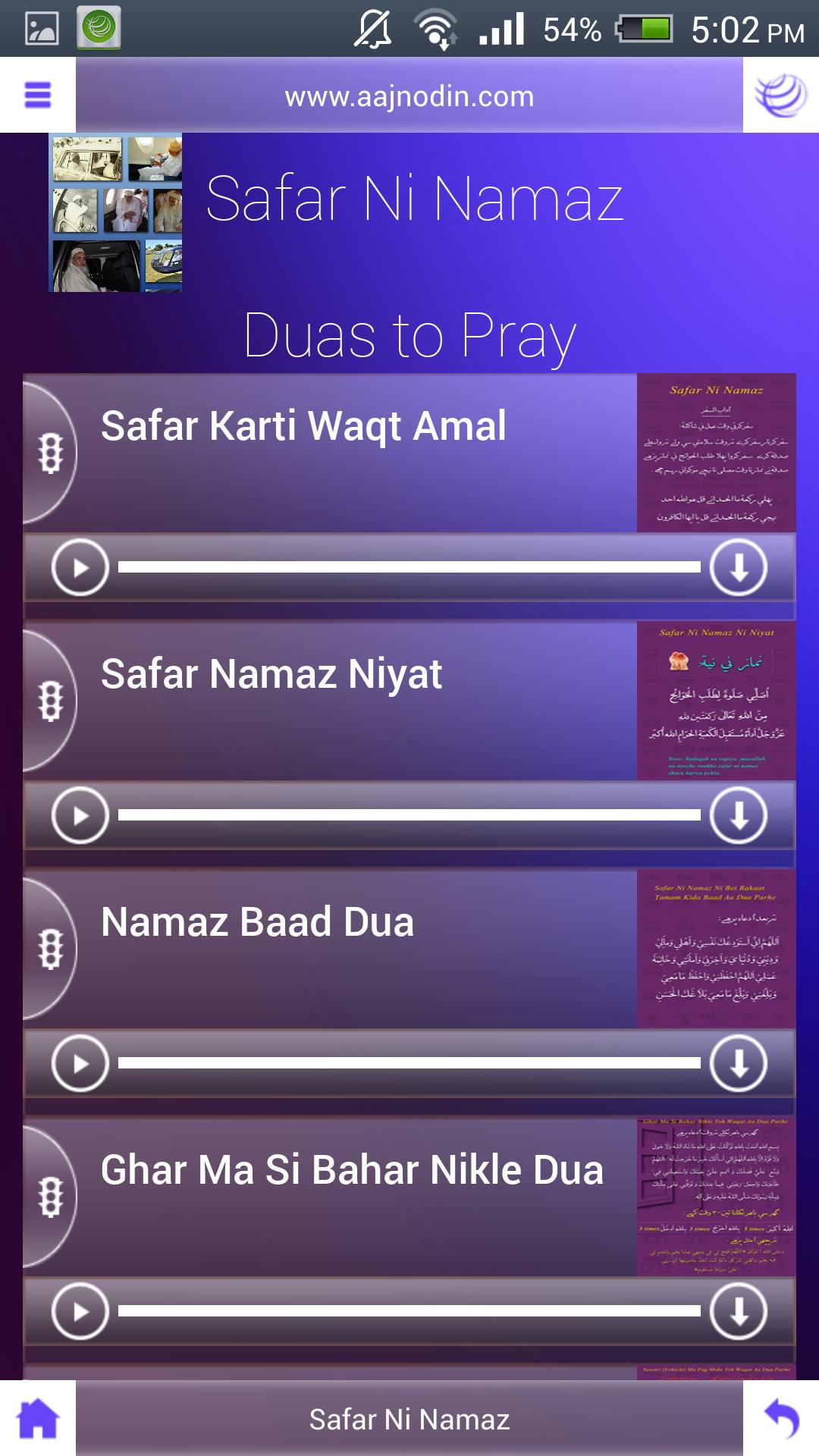The height and width of the screenshot is (1456, 819).
Task: Tap the globe icon in top bar
Action: (781, 95)
